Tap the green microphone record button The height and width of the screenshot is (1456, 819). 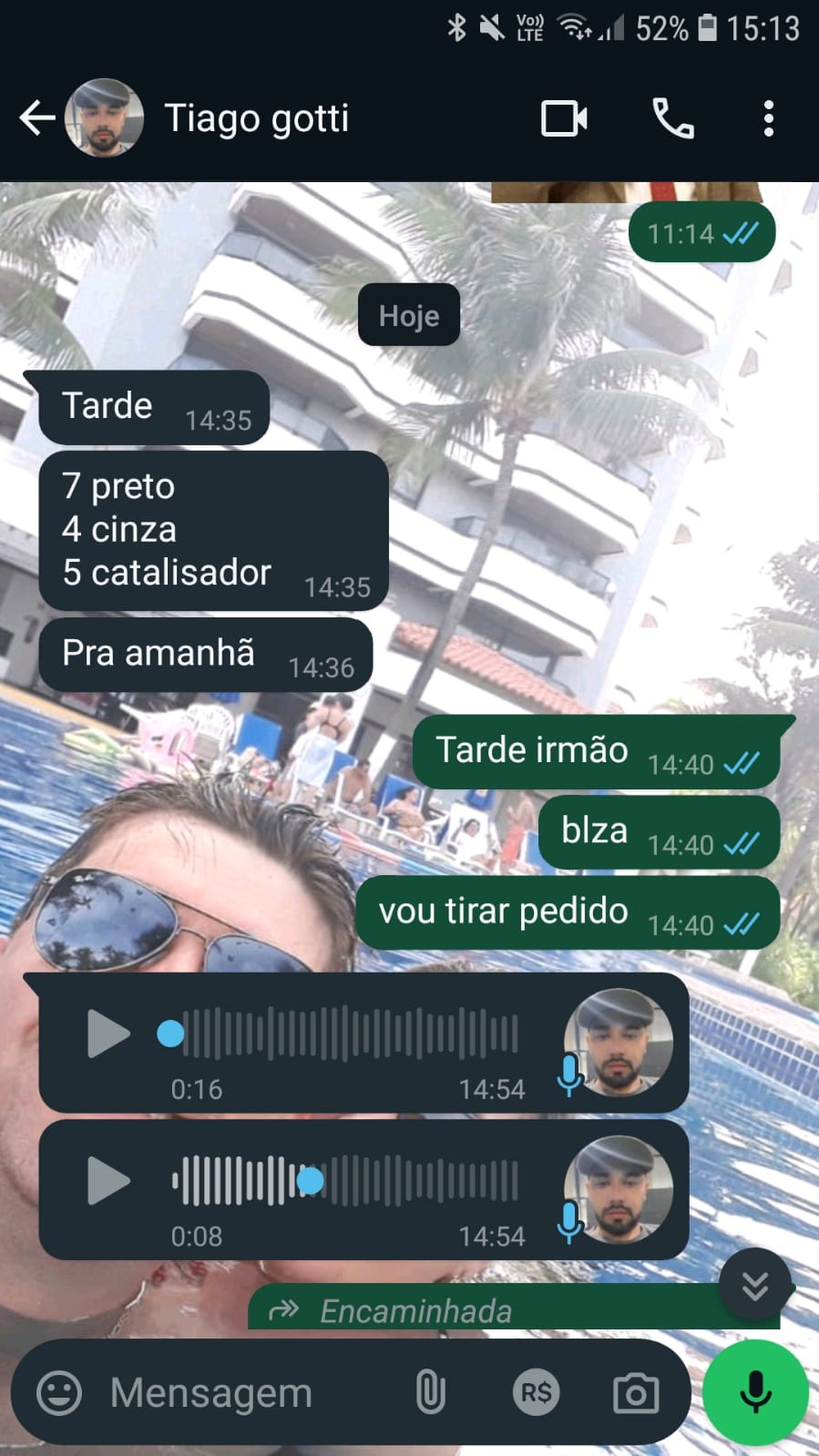coord(755,1392)
